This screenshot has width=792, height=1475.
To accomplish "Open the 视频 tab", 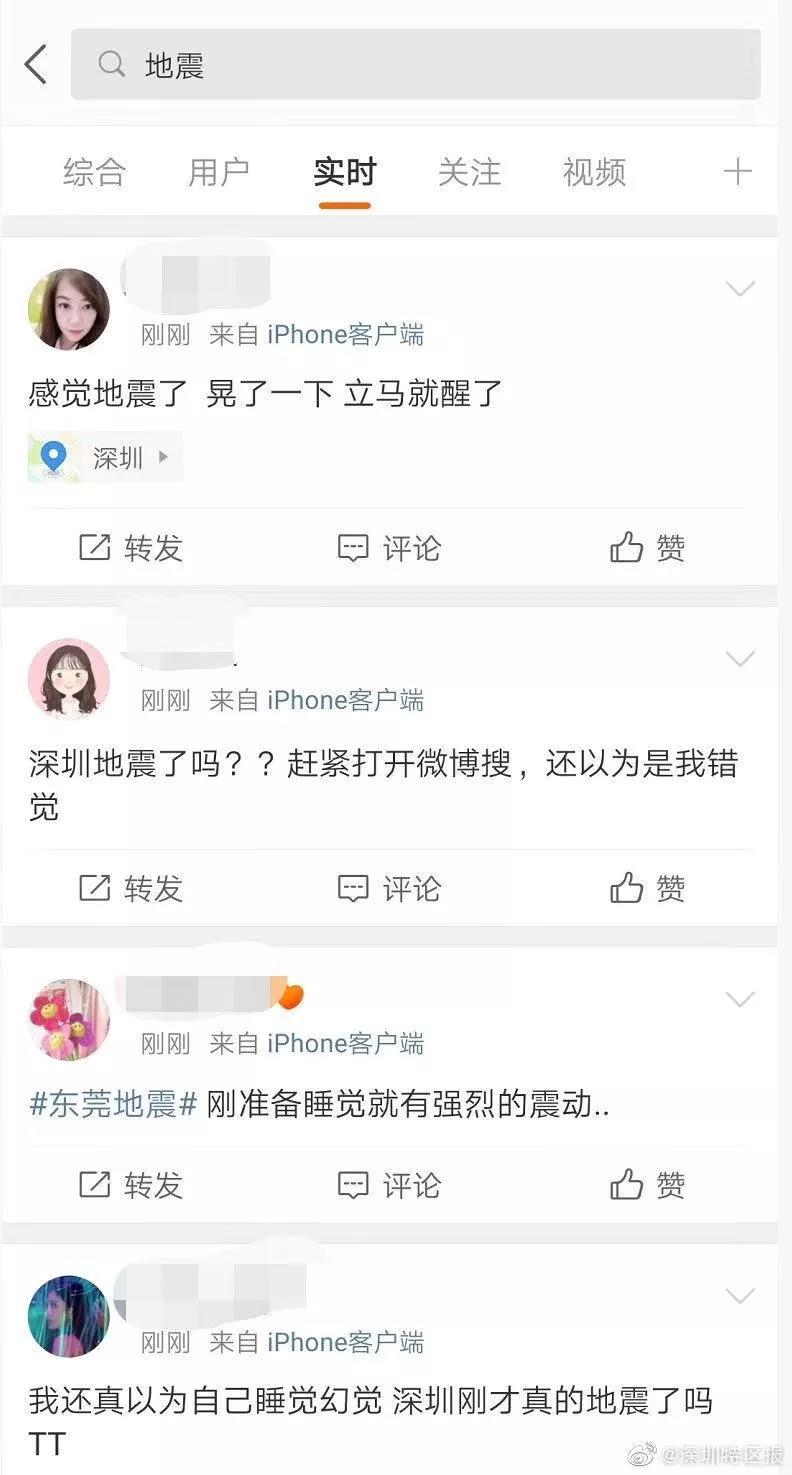I will (594, 172).
